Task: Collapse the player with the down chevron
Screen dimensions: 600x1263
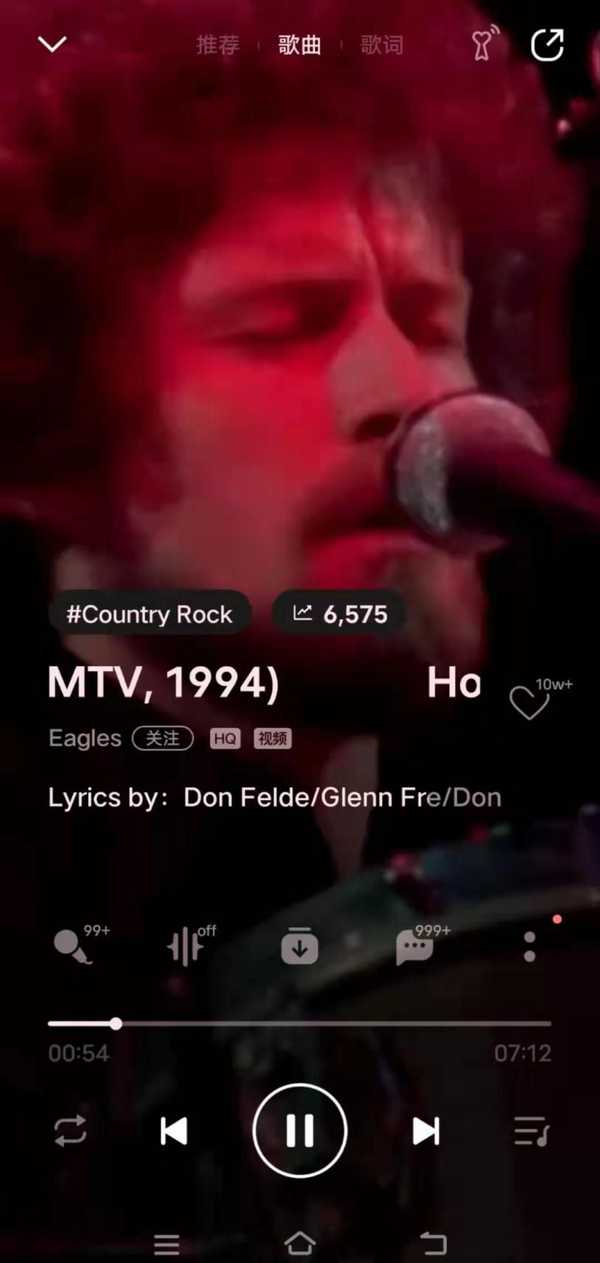Action: 52,45
